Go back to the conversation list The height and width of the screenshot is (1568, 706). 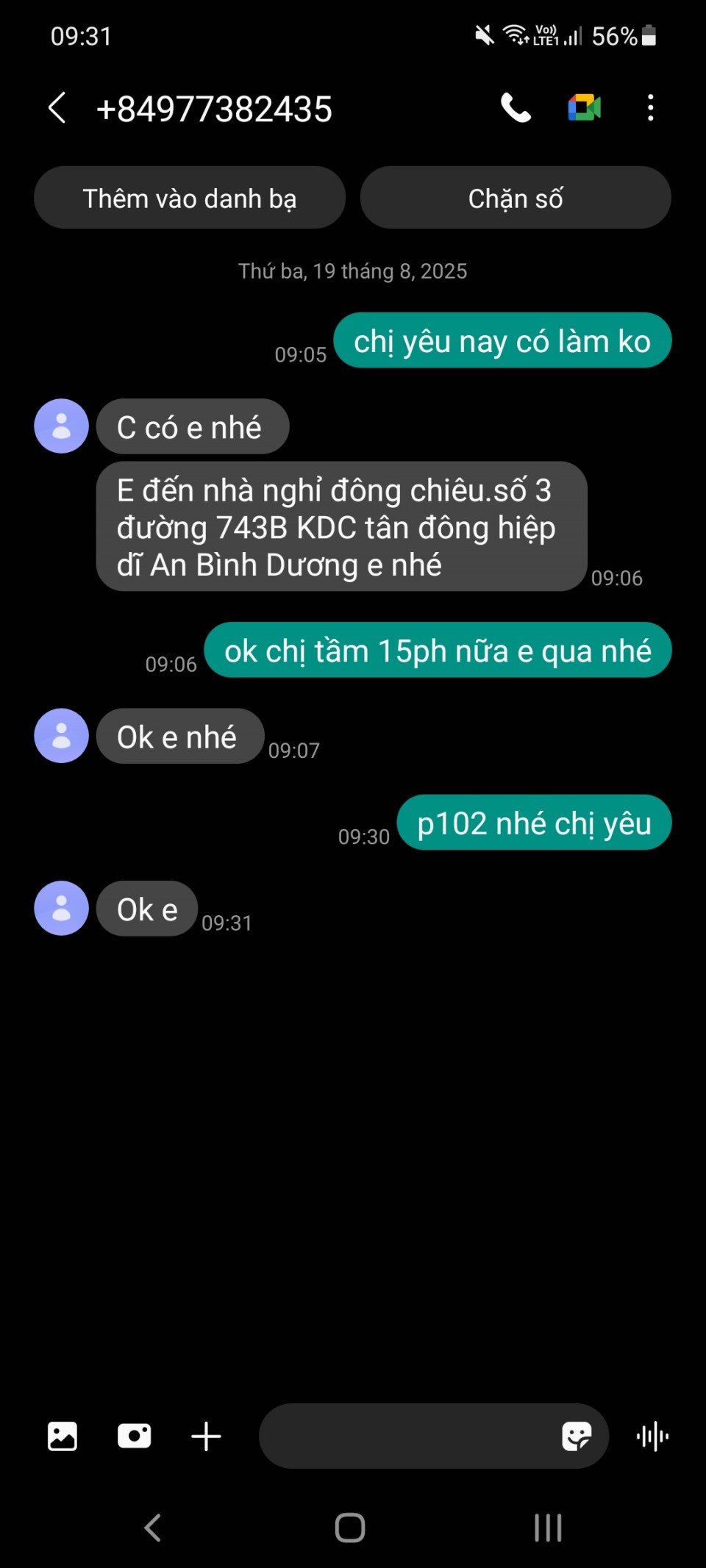tap(57, 108)
